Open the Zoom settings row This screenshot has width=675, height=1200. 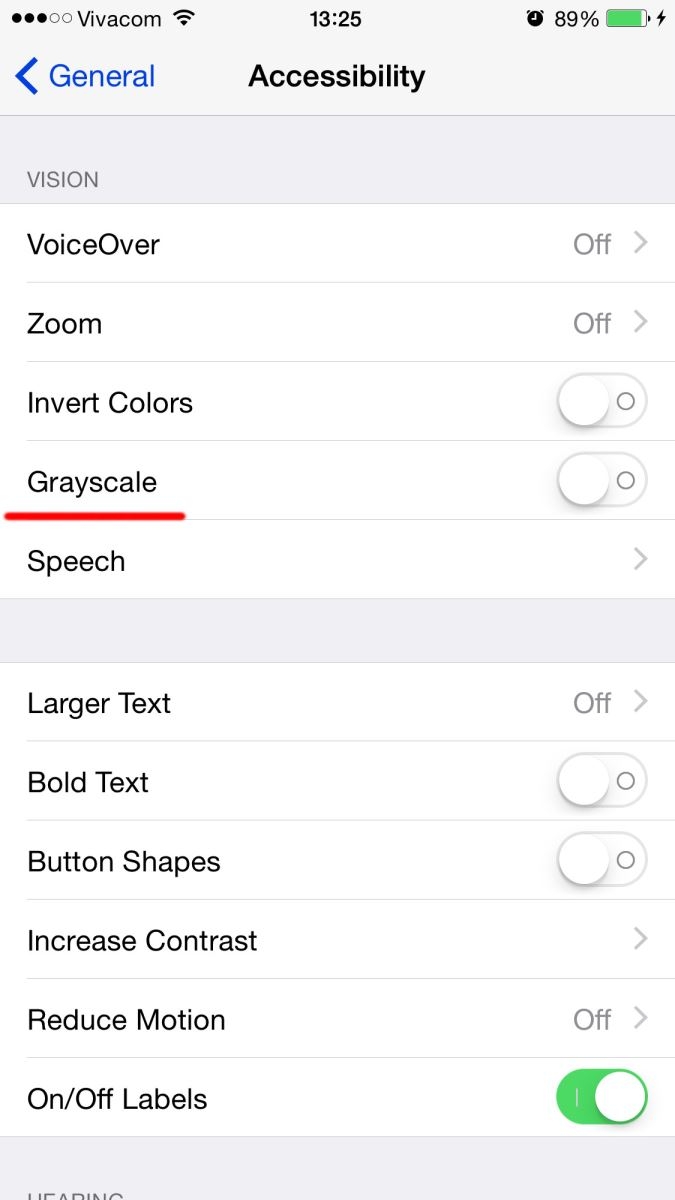point(337,323)
